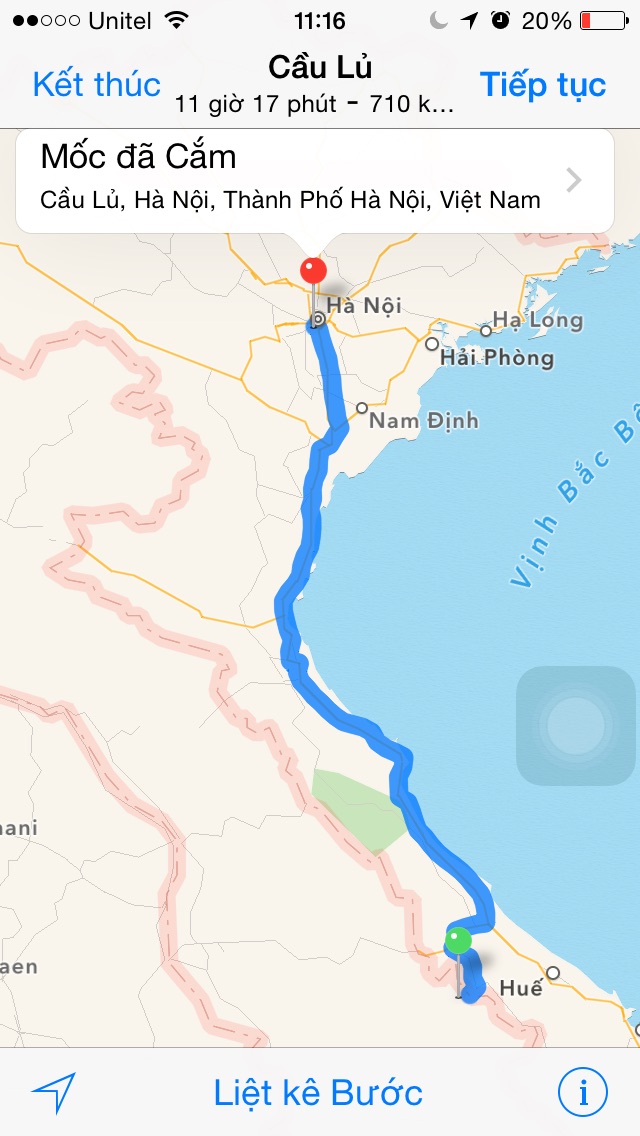The image size is (640, 1136).
Task: Open the Liệt kê Bước step list
Action: click(318, 1093)
